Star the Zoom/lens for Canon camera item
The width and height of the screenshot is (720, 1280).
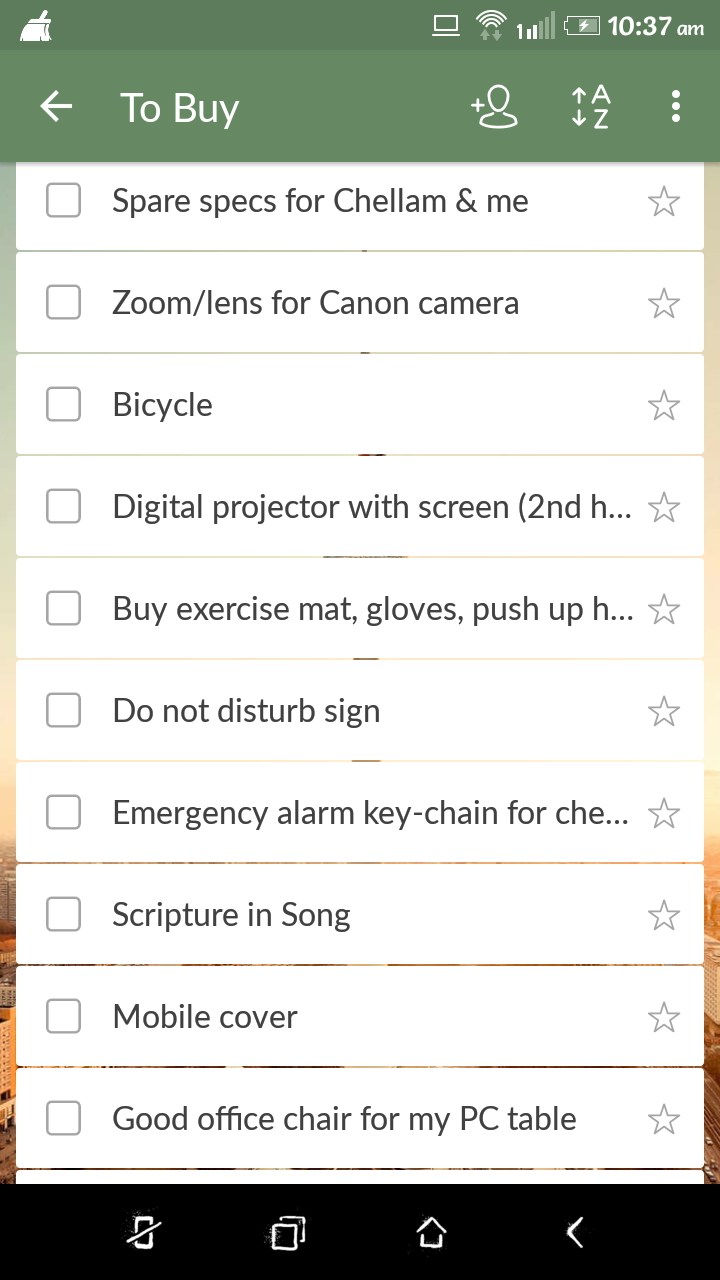pyautogui.click(x=664, y=303)
